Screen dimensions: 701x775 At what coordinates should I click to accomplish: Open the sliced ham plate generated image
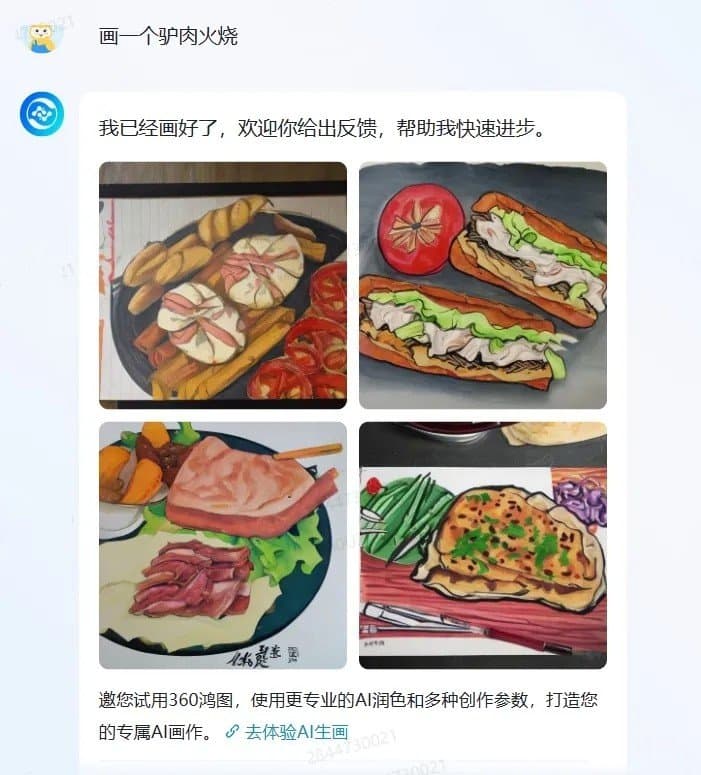coord(223,545)
